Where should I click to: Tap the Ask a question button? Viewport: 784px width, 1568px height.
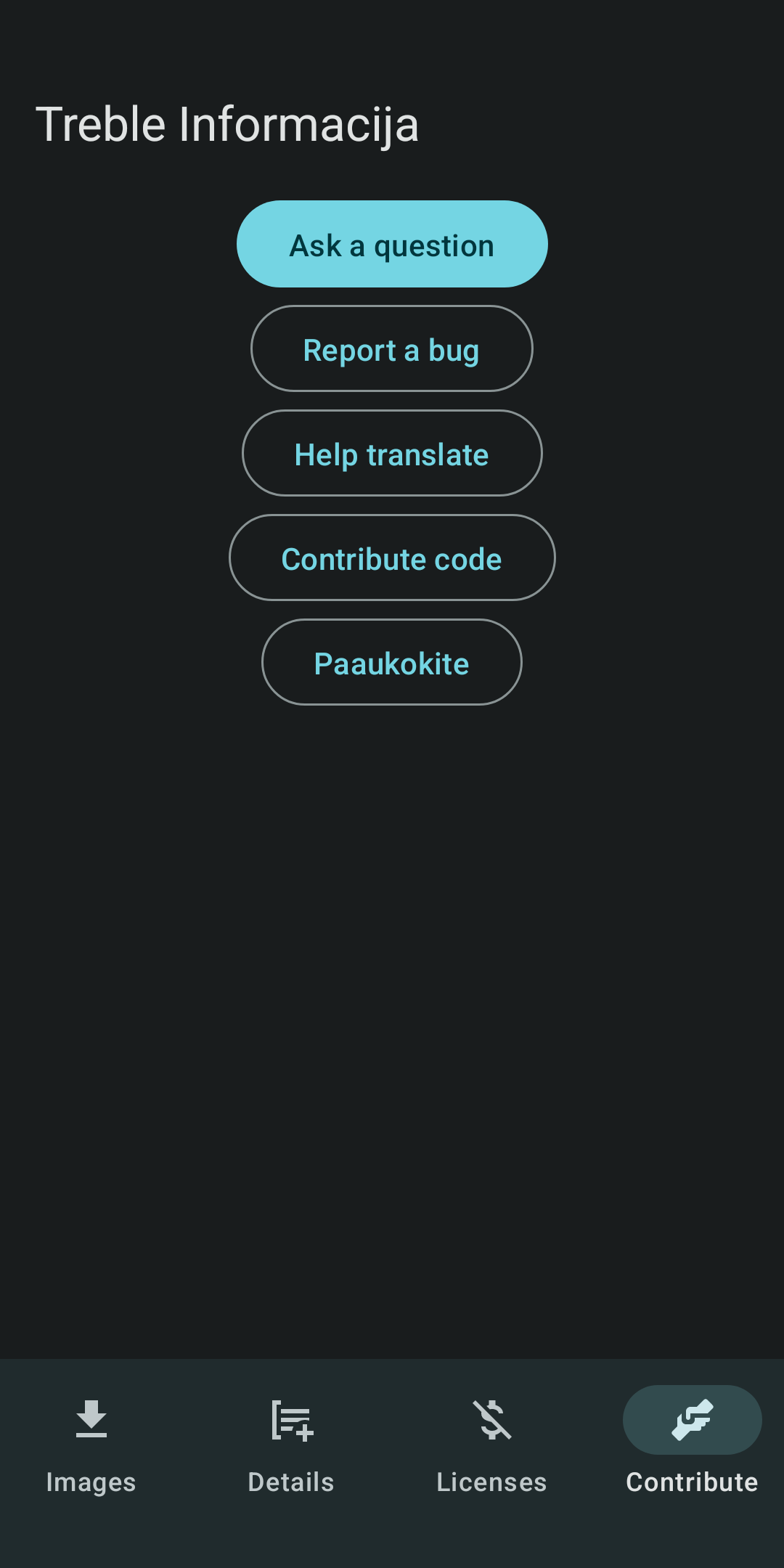click(392, 245)
